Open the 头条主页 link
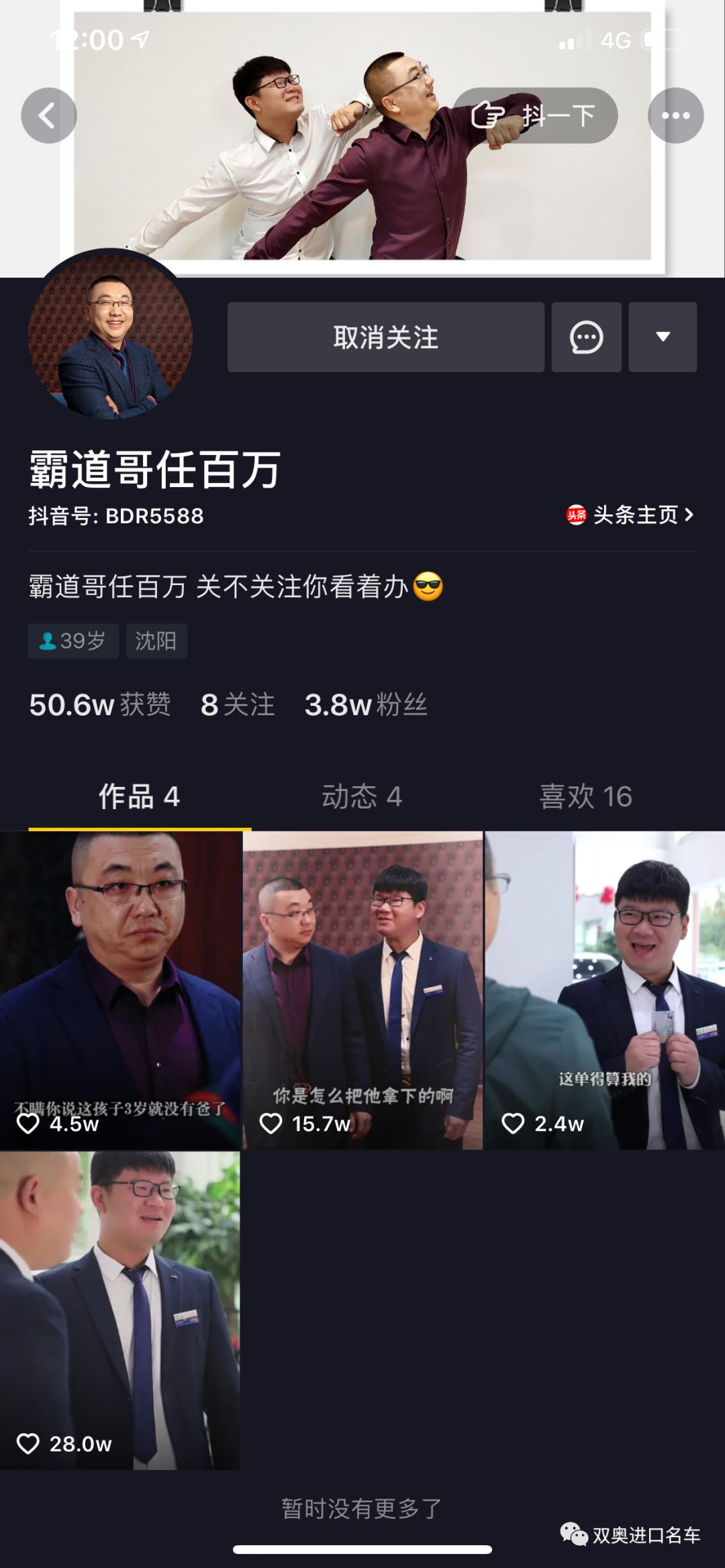725x1568 pixels. coord(630,515)
